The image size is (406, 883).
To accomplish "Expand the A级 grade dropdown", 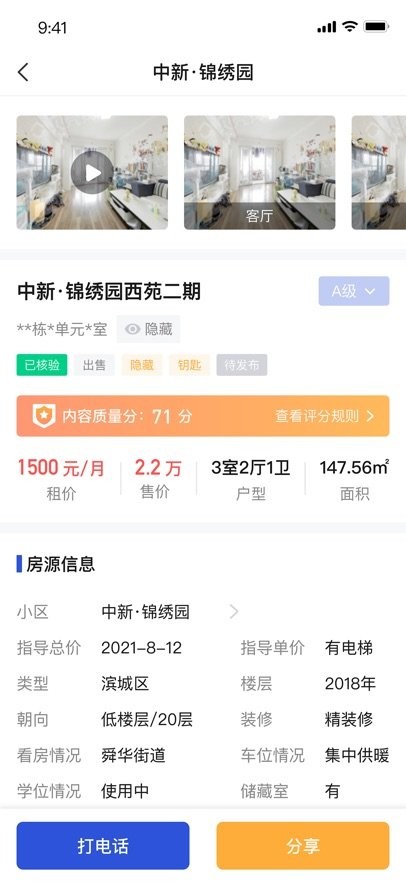I will tap(354, 291).
